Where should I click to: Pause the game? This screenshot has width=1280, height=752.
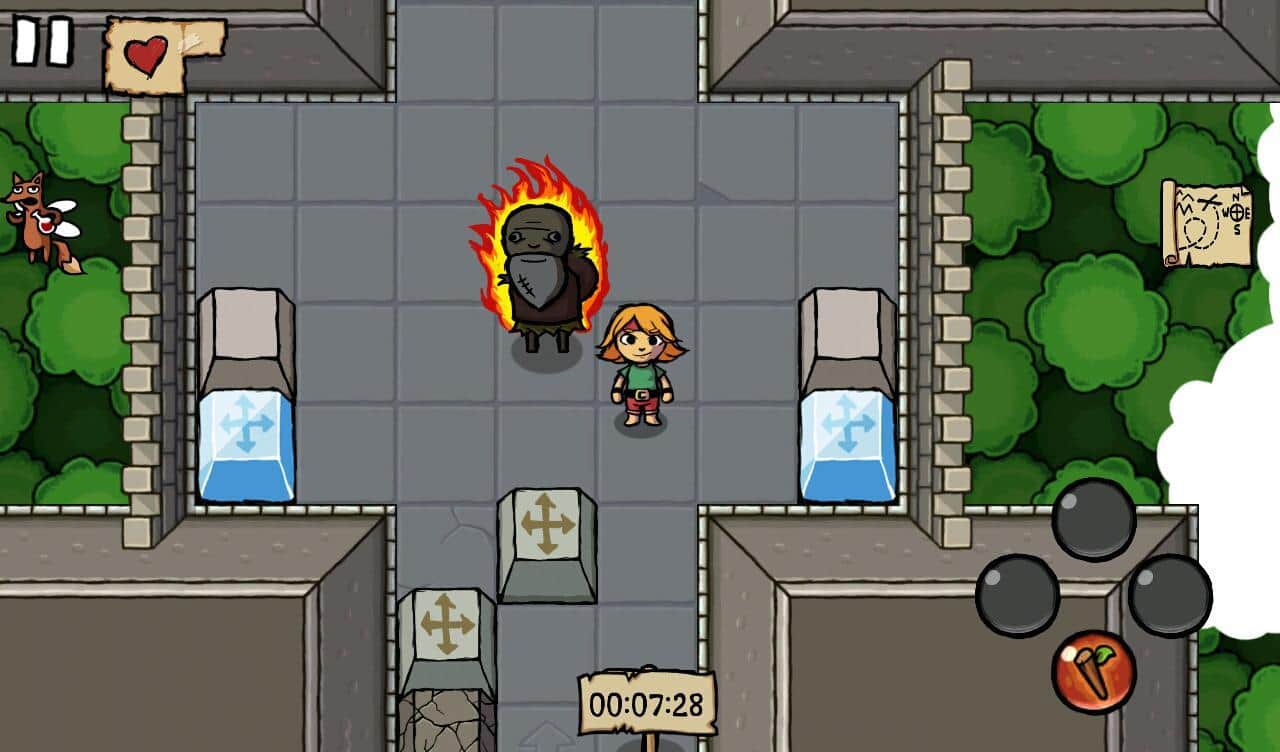(43, 41)
